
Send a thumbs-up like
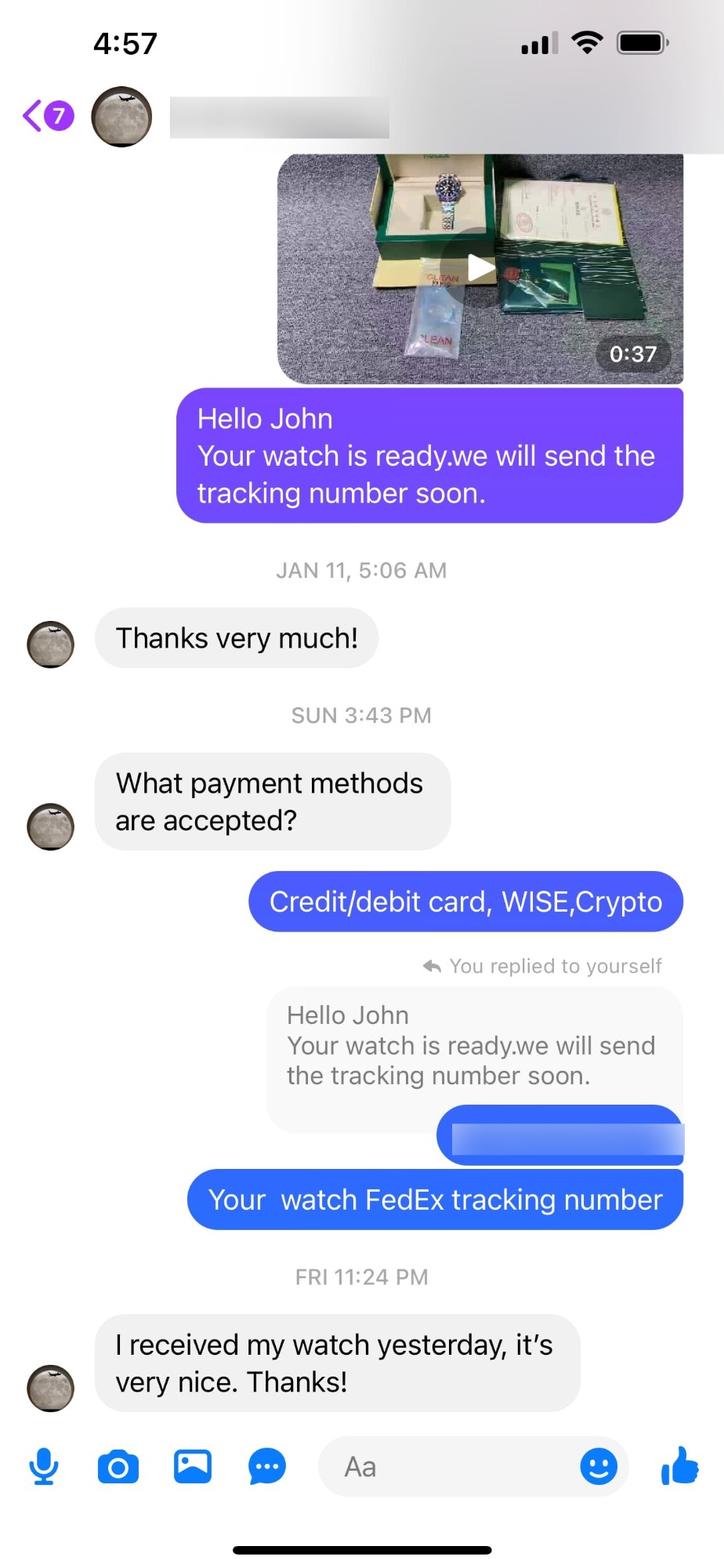680,1466
